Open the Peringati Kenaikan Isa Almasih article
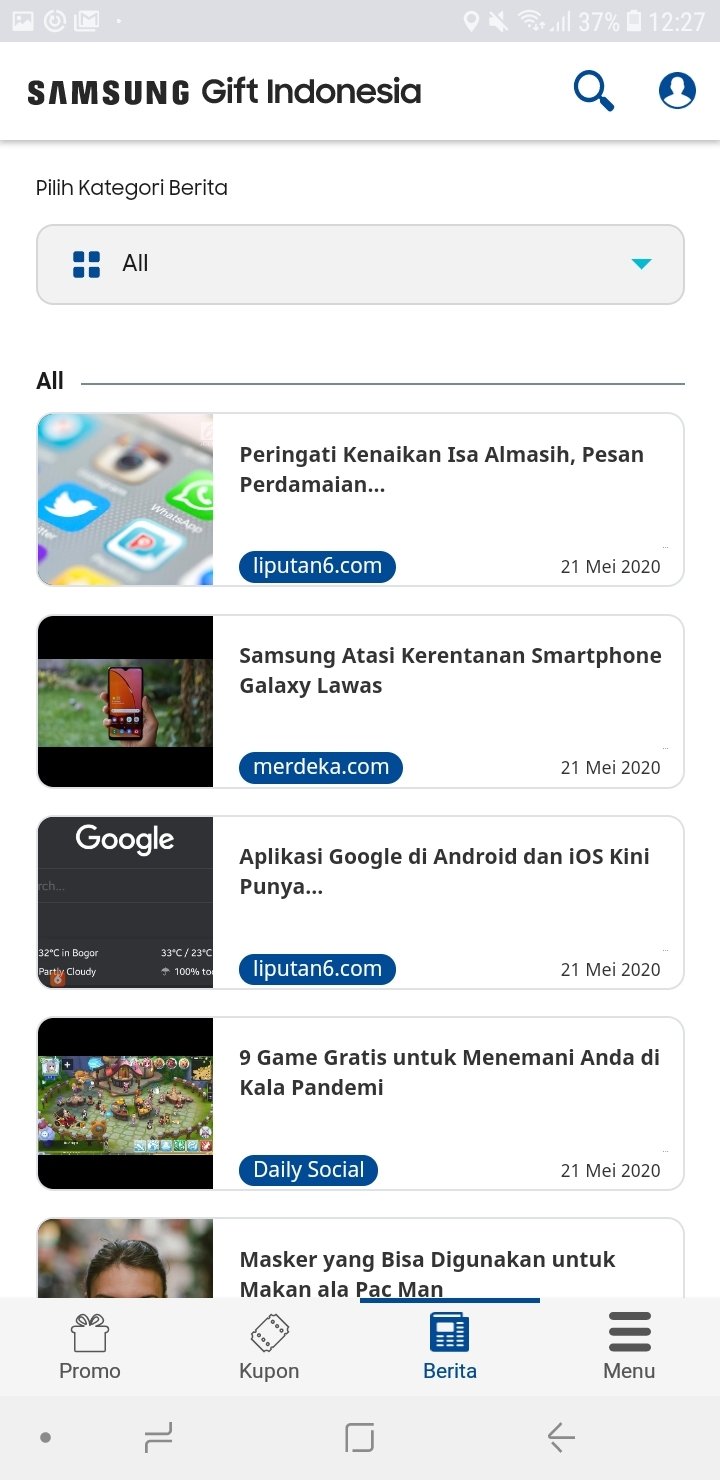This screenshot has width=720, height=1480. (x=441, y=470)
